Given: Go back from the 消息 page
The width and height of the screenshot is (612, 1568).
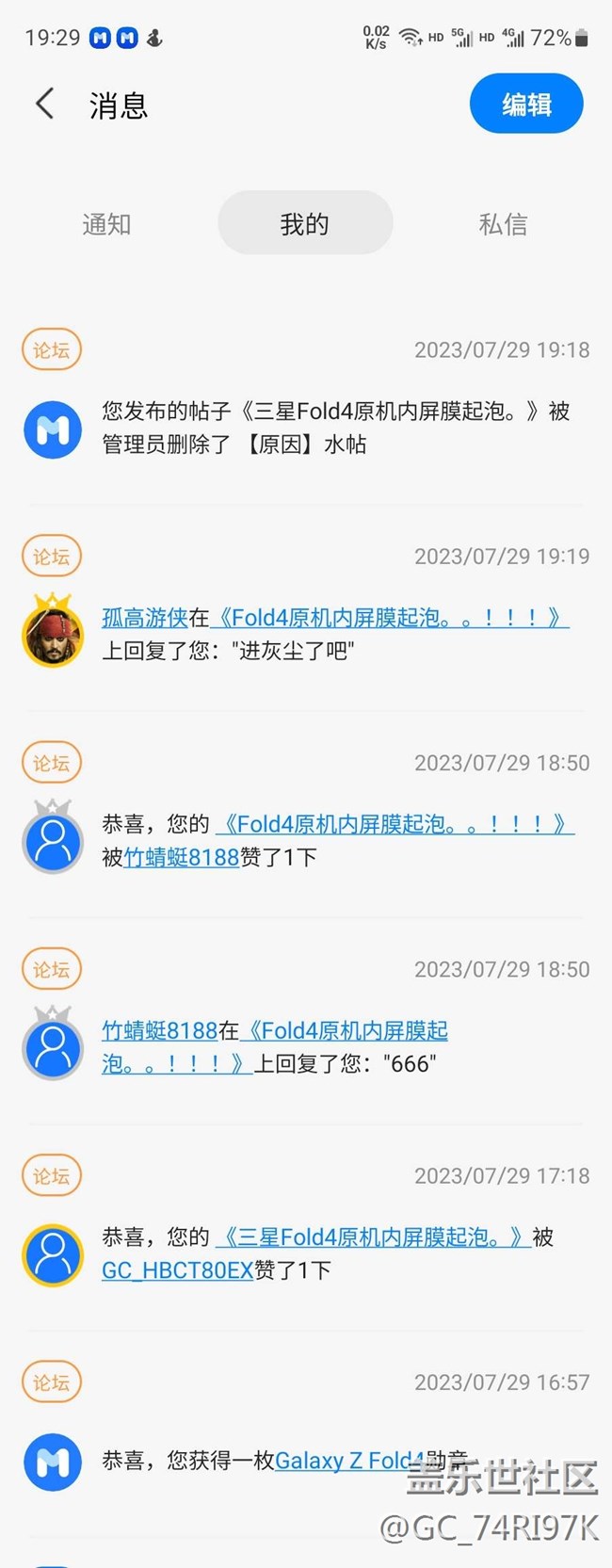Looking at the screenshot, I should (44, 104).
